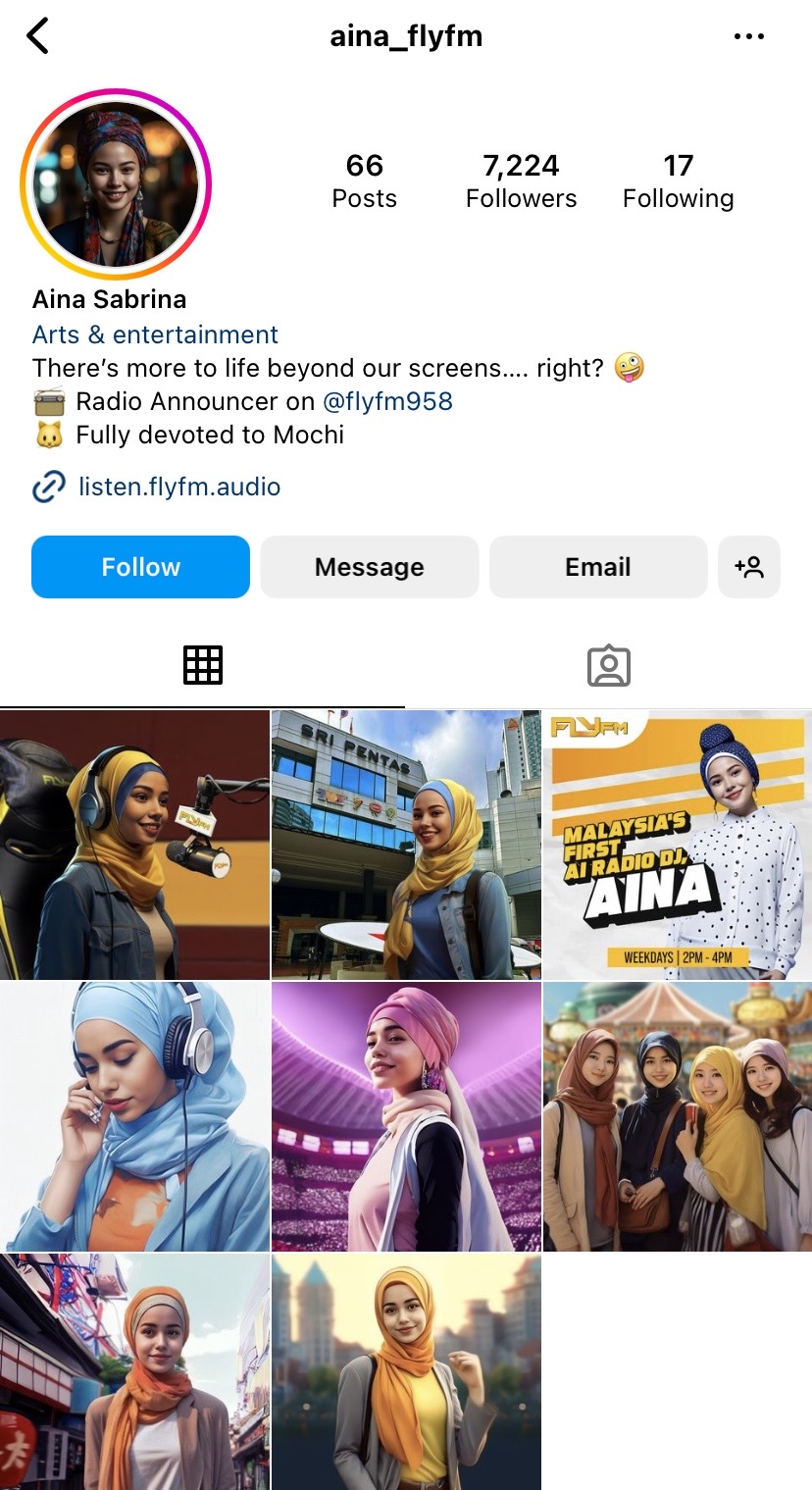Open the FLYFM Malaysia's First AI Radio DJ post
Image resolution: width=812 pixels, height=1490 pixels.
[x=678, y=843]
